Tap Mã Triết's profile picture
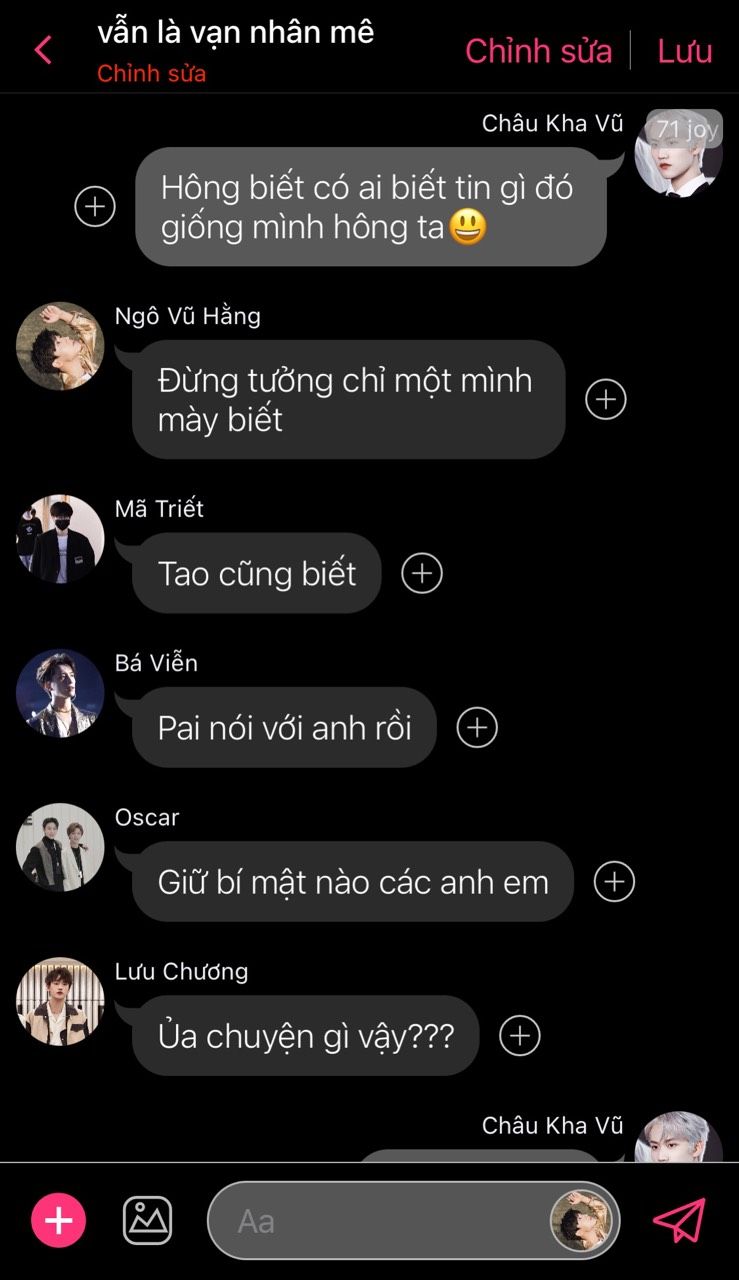Image resolution: width=739 pixels, height=1280 pixels. tap(60, 538)
